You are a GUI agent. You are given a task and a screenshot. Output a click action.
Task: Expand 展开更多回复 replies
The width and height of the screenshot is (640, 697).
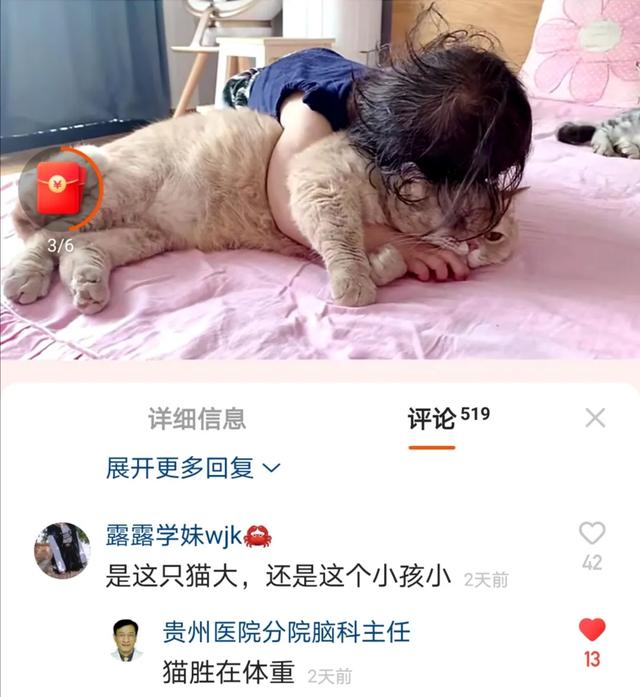193,468
